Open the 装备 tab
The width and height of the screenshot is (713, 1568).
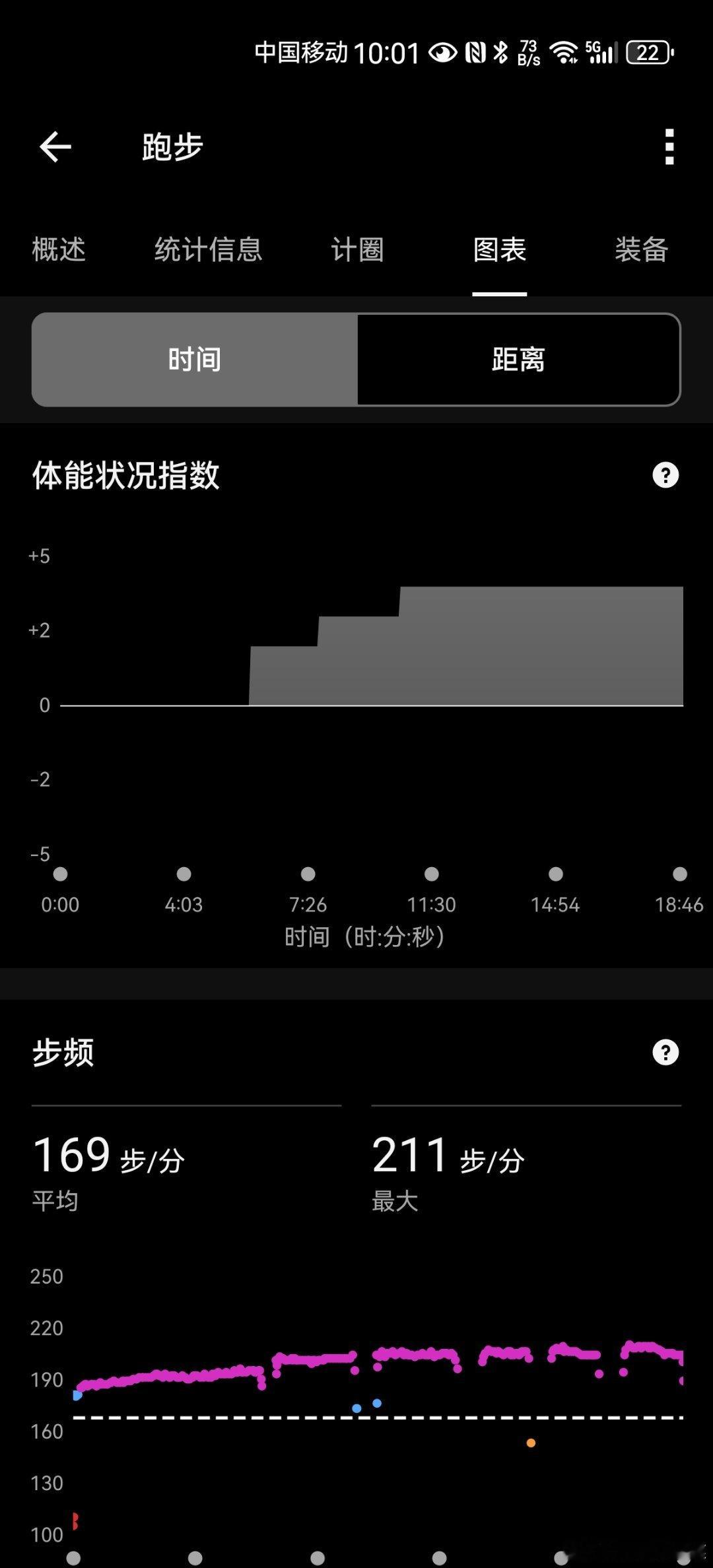click(642, 250)
